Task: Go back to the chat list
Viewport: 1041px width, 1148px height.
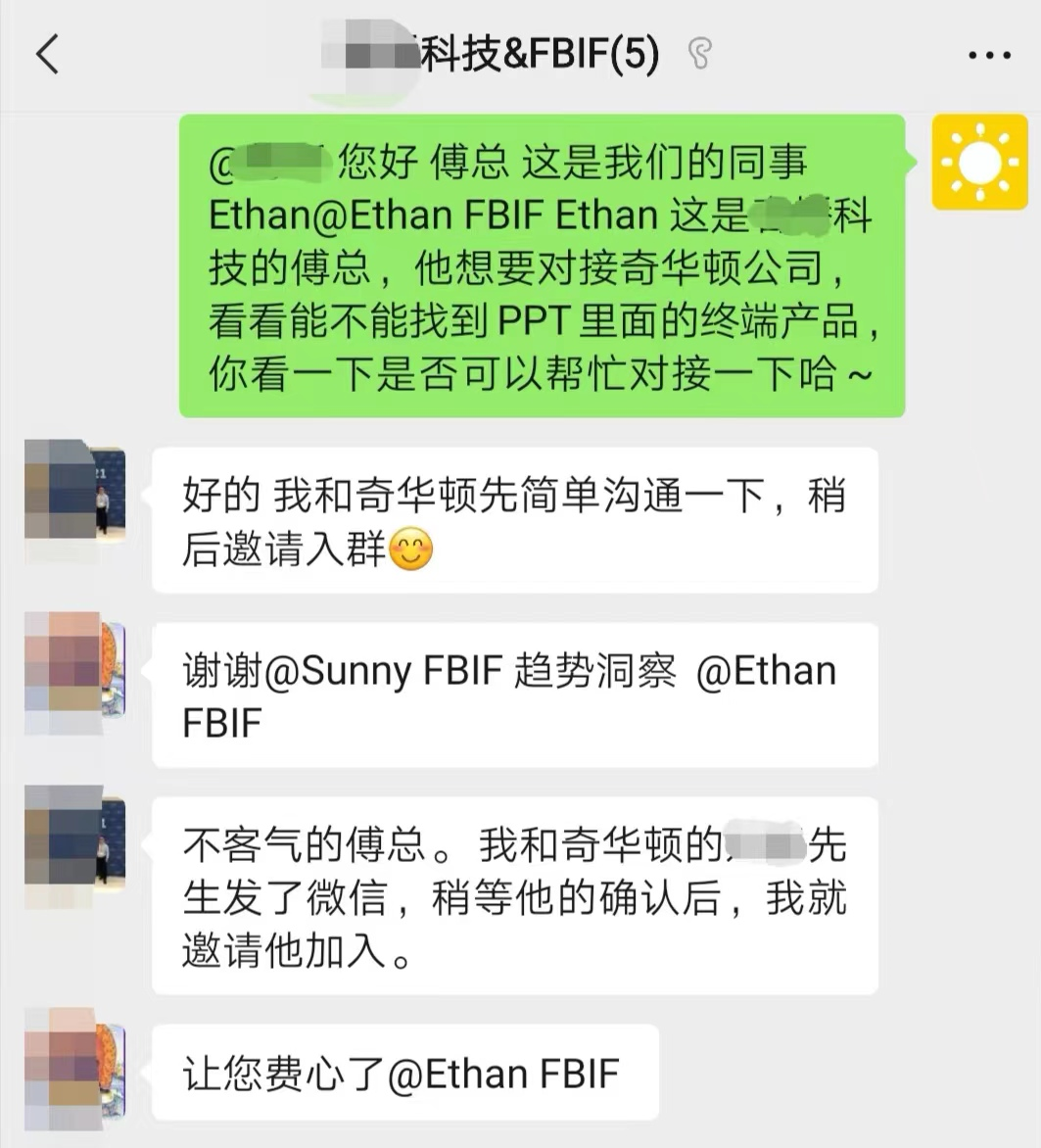Action: [x=47, y=55]
